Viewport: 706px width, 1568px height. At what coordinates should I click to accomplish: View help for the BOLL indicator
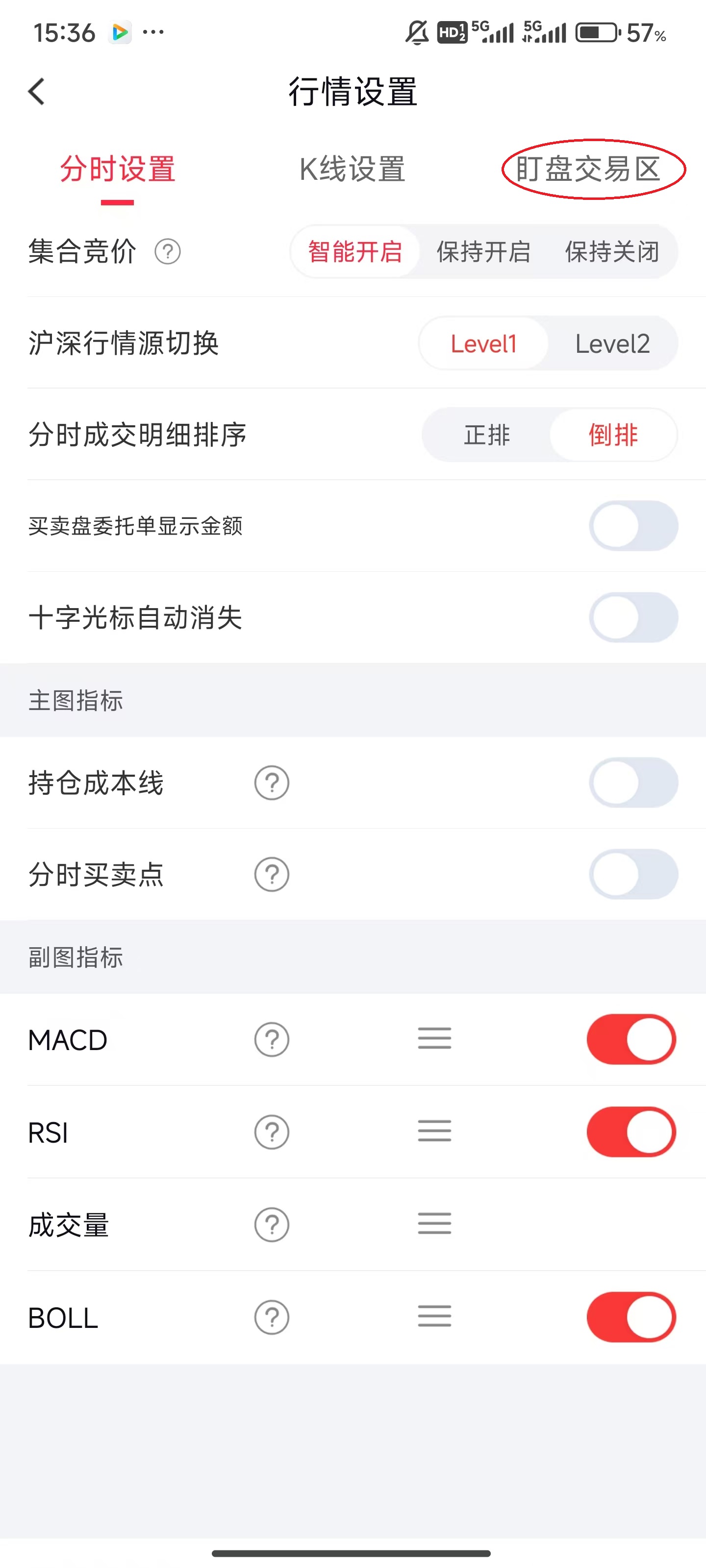[x=271, y=1317]
